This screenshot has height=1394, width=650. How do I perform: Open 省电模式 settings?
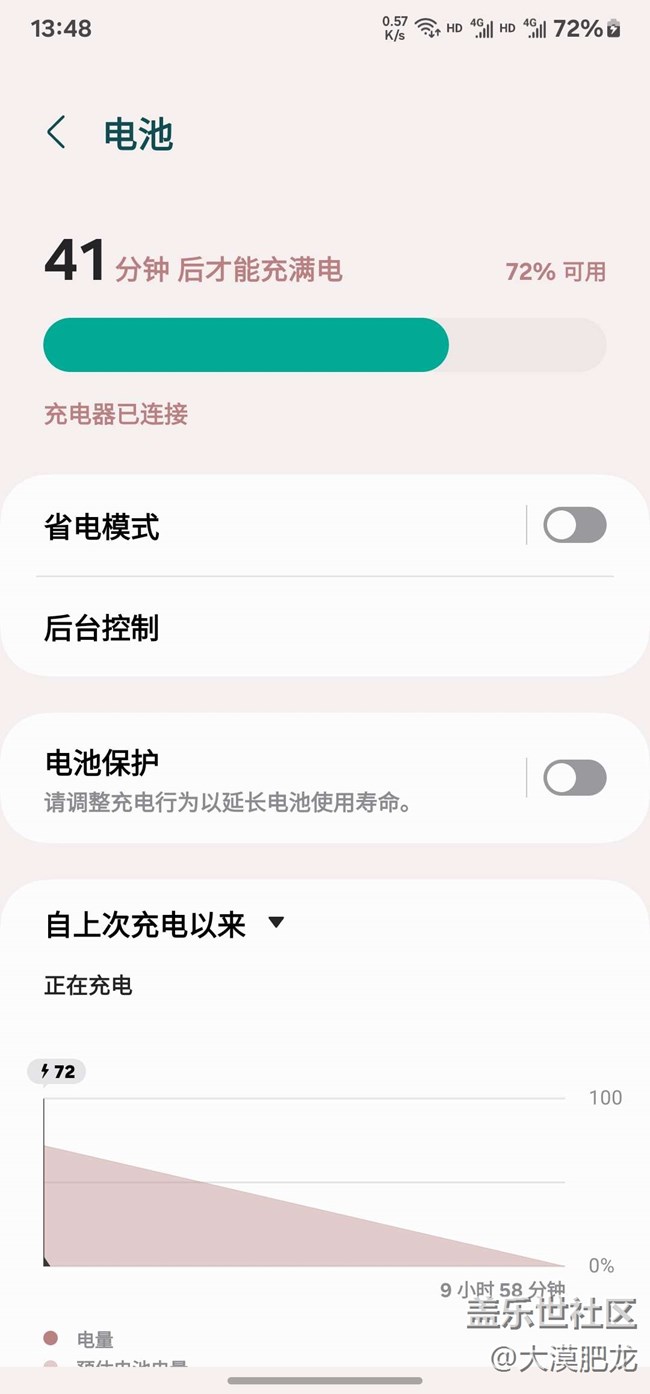tap(262, 526)
